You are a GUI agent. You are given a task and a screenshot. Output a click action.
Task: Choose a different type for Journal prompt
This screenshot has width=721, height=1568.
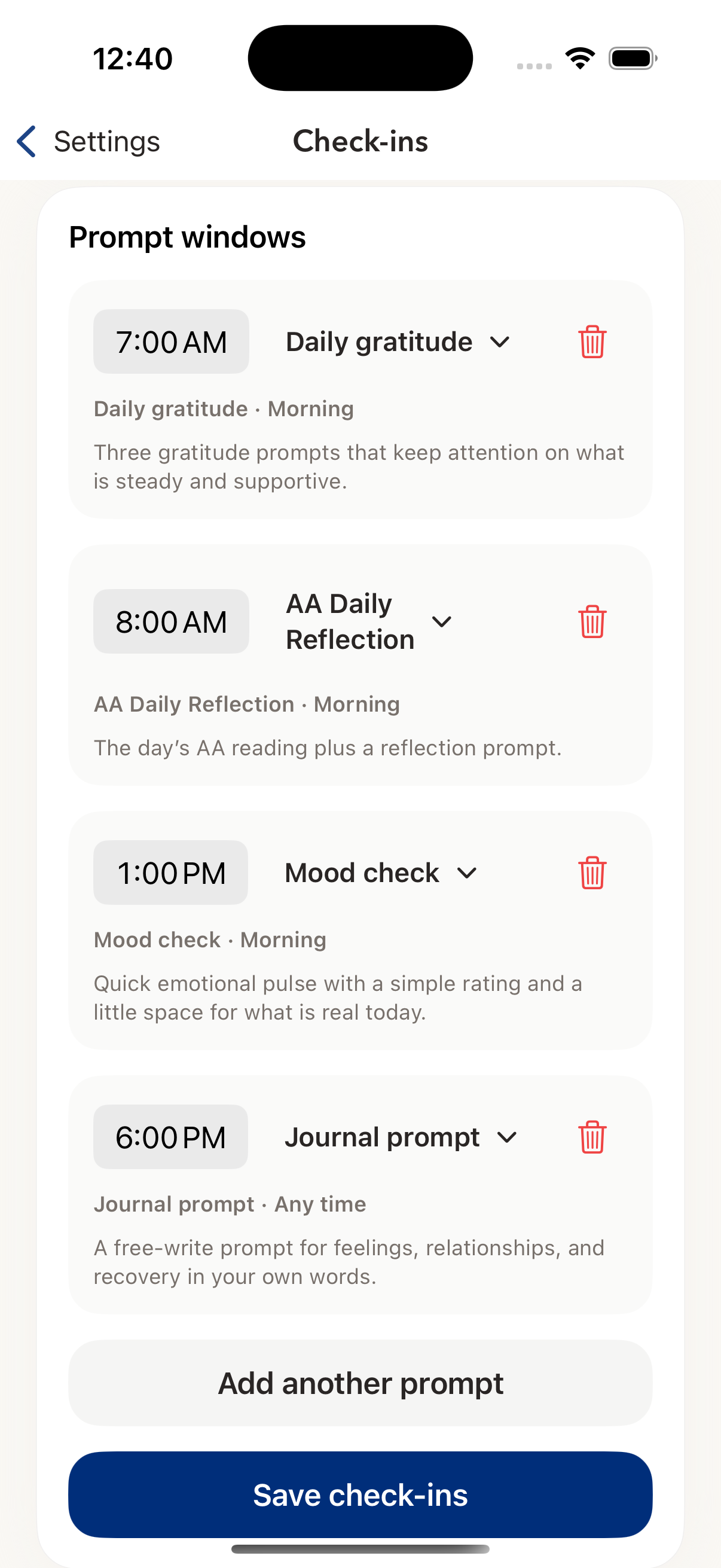(401, 1136)
